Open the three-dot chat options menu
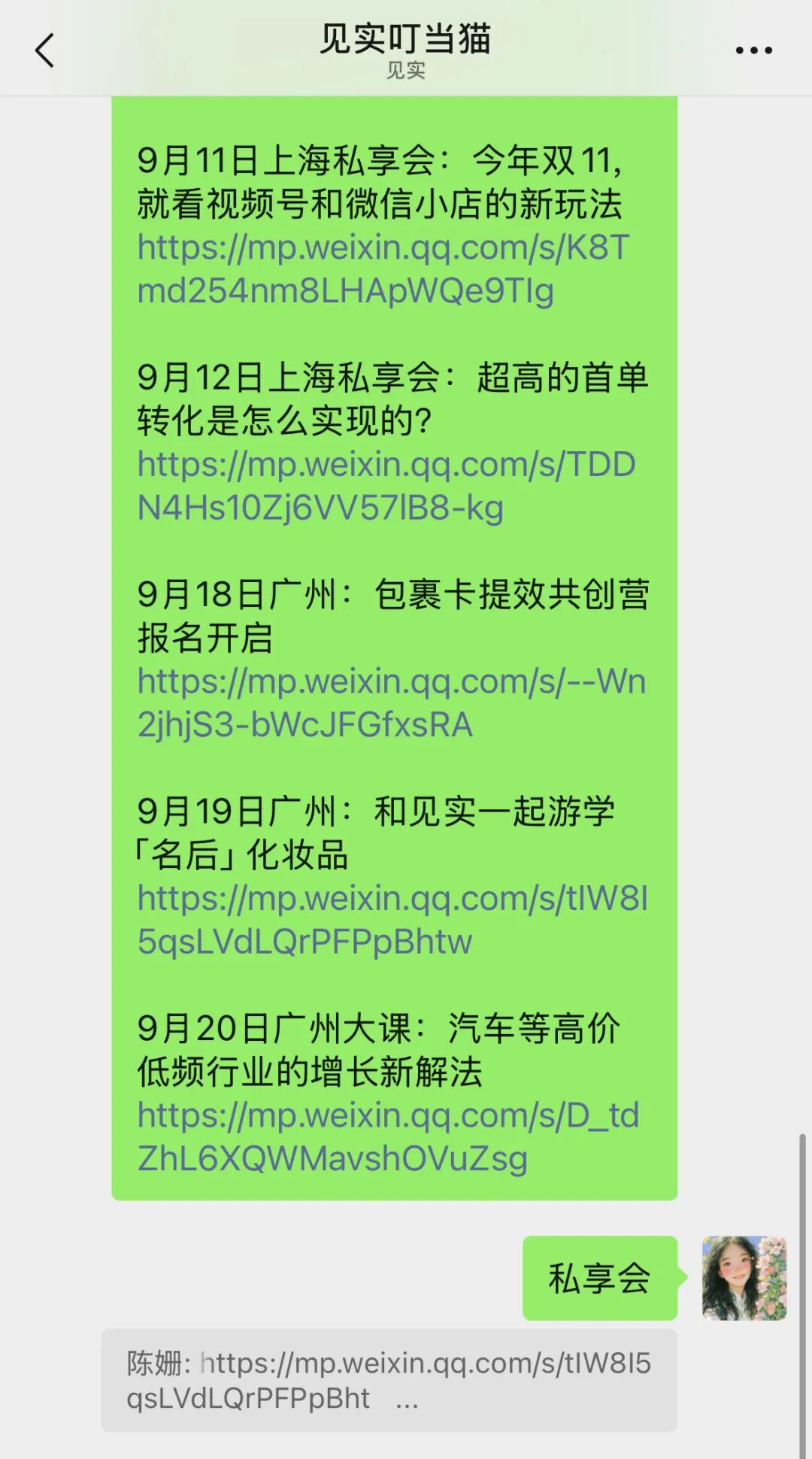Image resolution: width=812 pixels, height=1459 pixels. [x=753, y=50]
